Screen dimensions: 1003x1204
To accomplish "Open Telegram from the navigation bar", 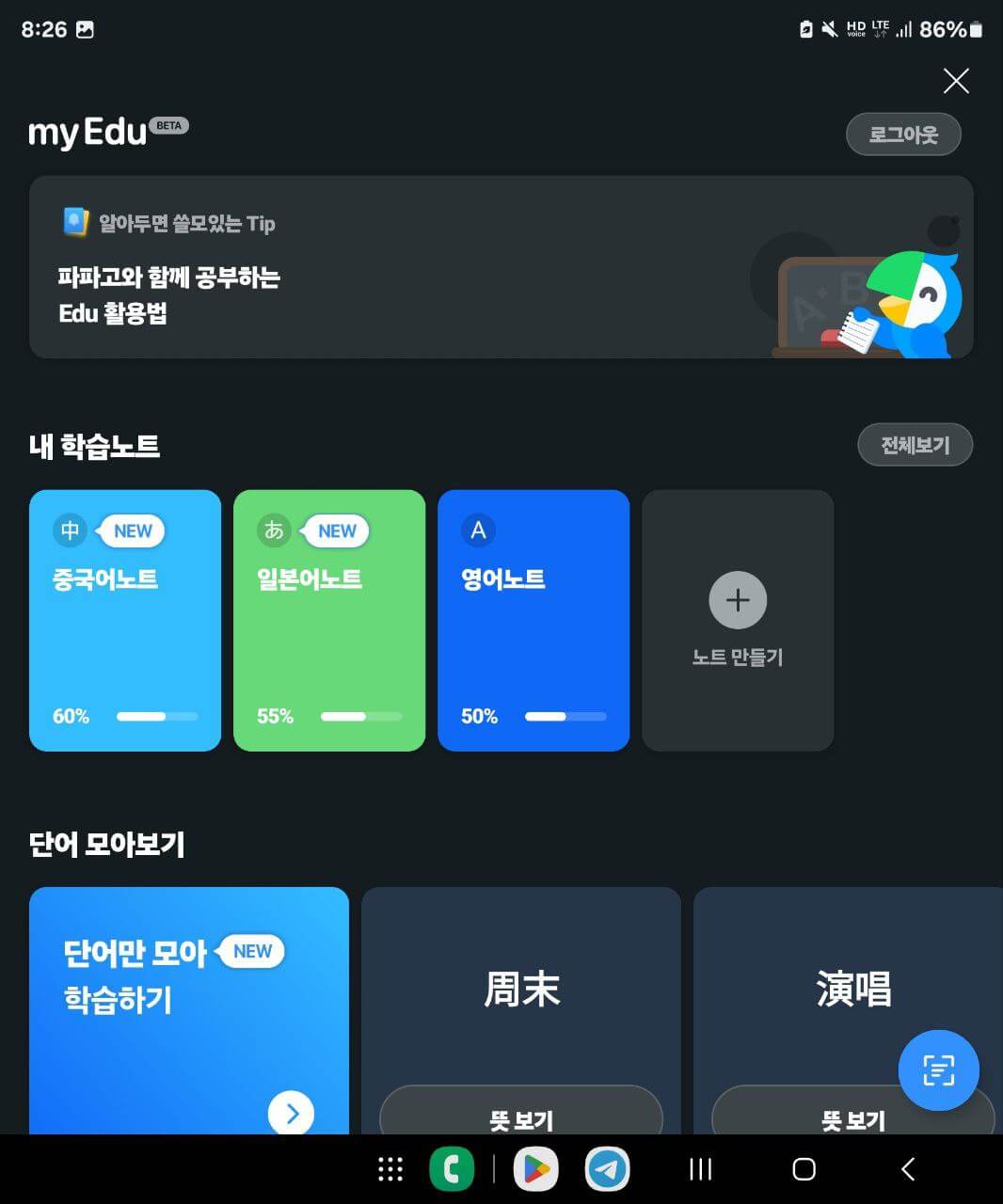I will 608,1169.
